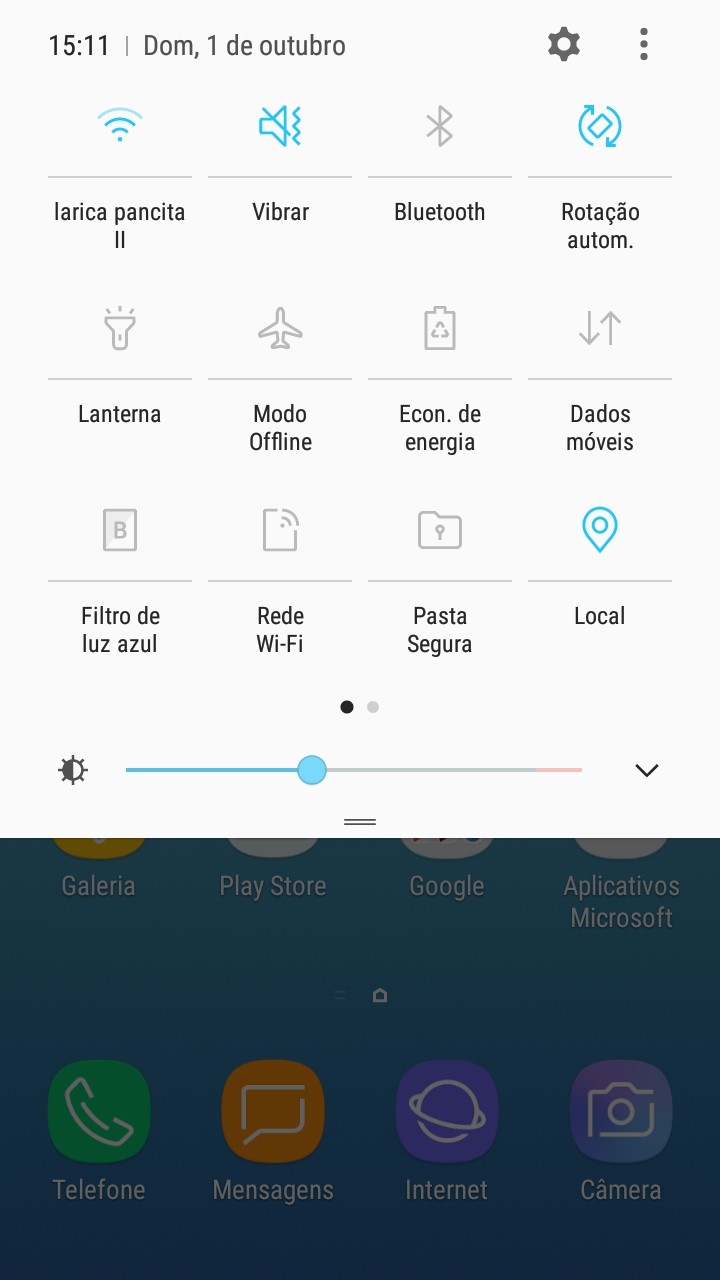The height and width of the screenshot is (1280, 720).
Task: Toggle the Rede Wi-Fi hotspot tile
Action: [280, 530]
